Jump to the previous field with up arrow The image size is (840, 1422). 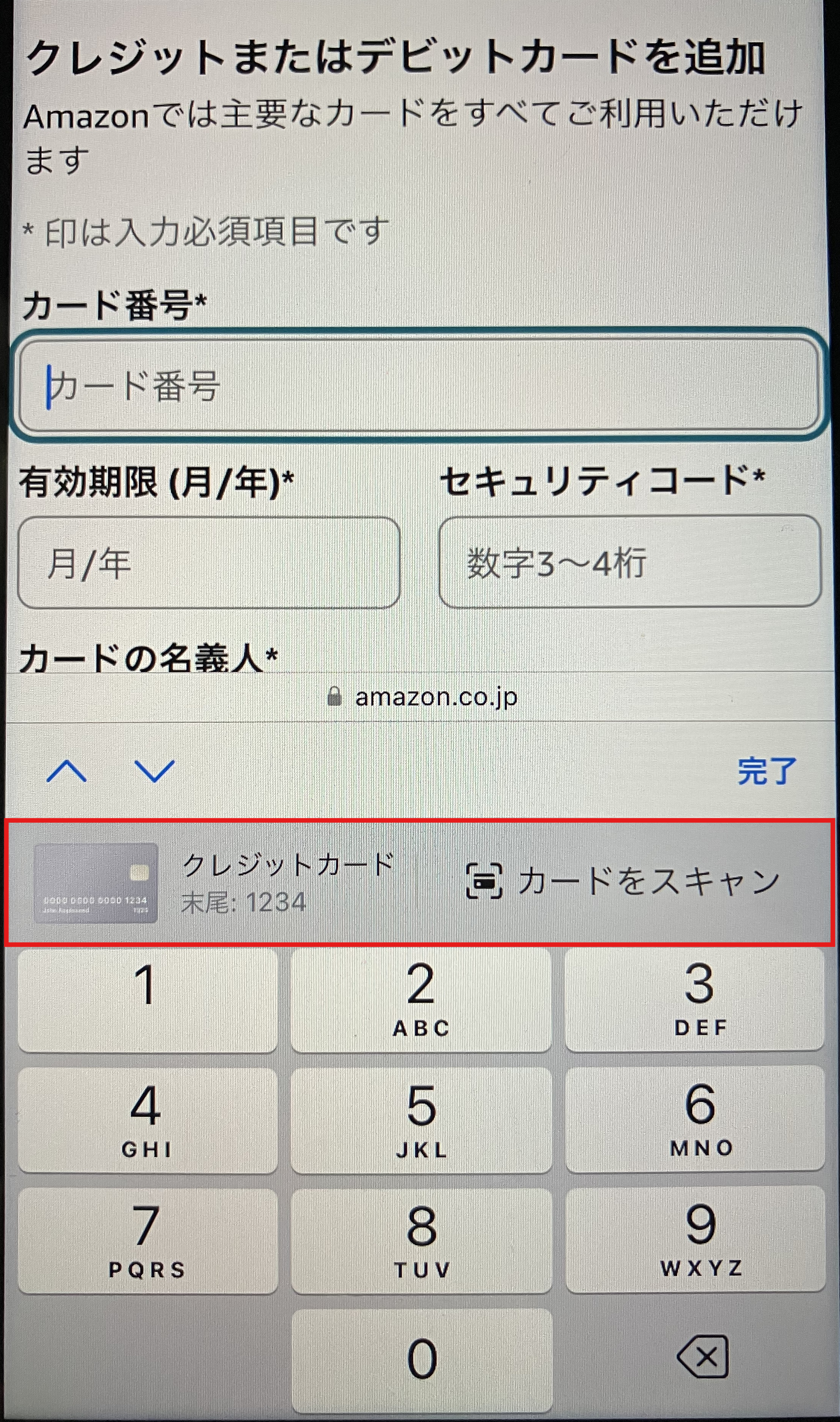66,771
